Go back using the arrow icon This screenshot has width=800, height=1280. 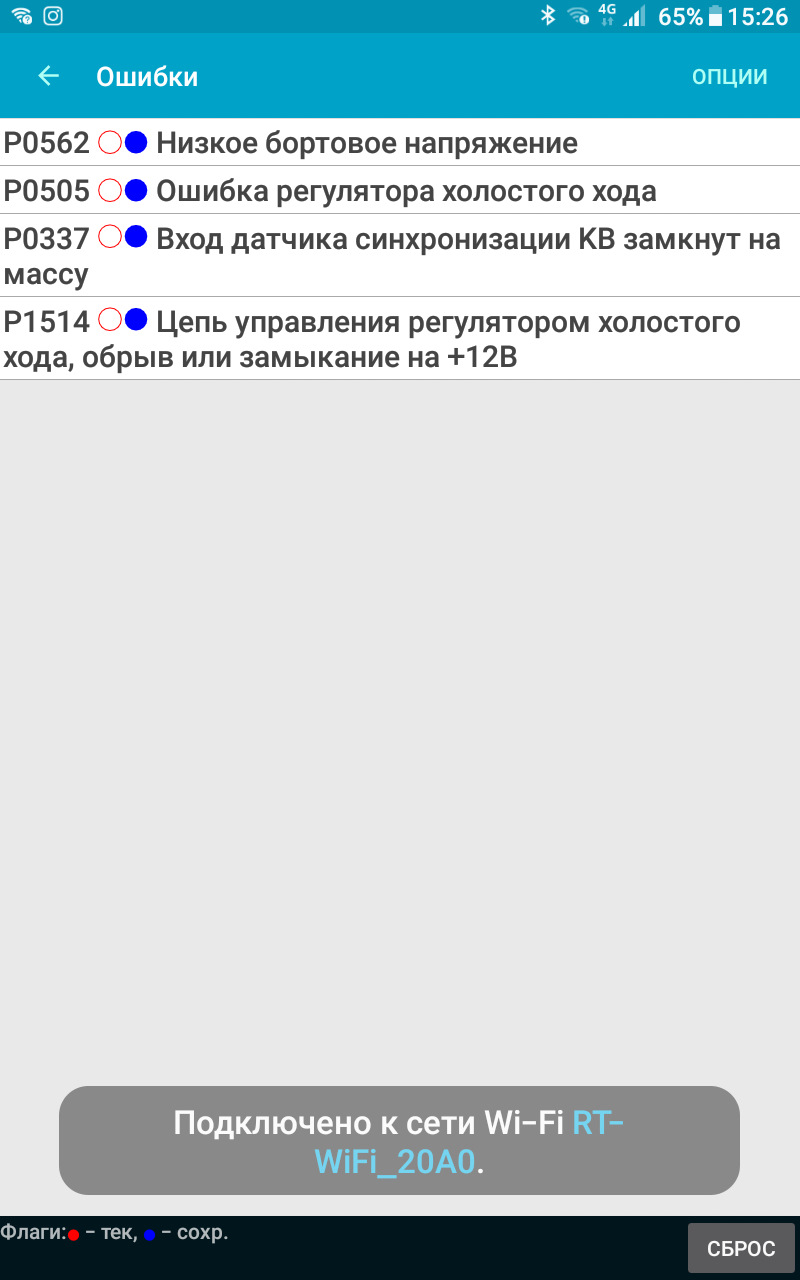[x=48, y=76]
